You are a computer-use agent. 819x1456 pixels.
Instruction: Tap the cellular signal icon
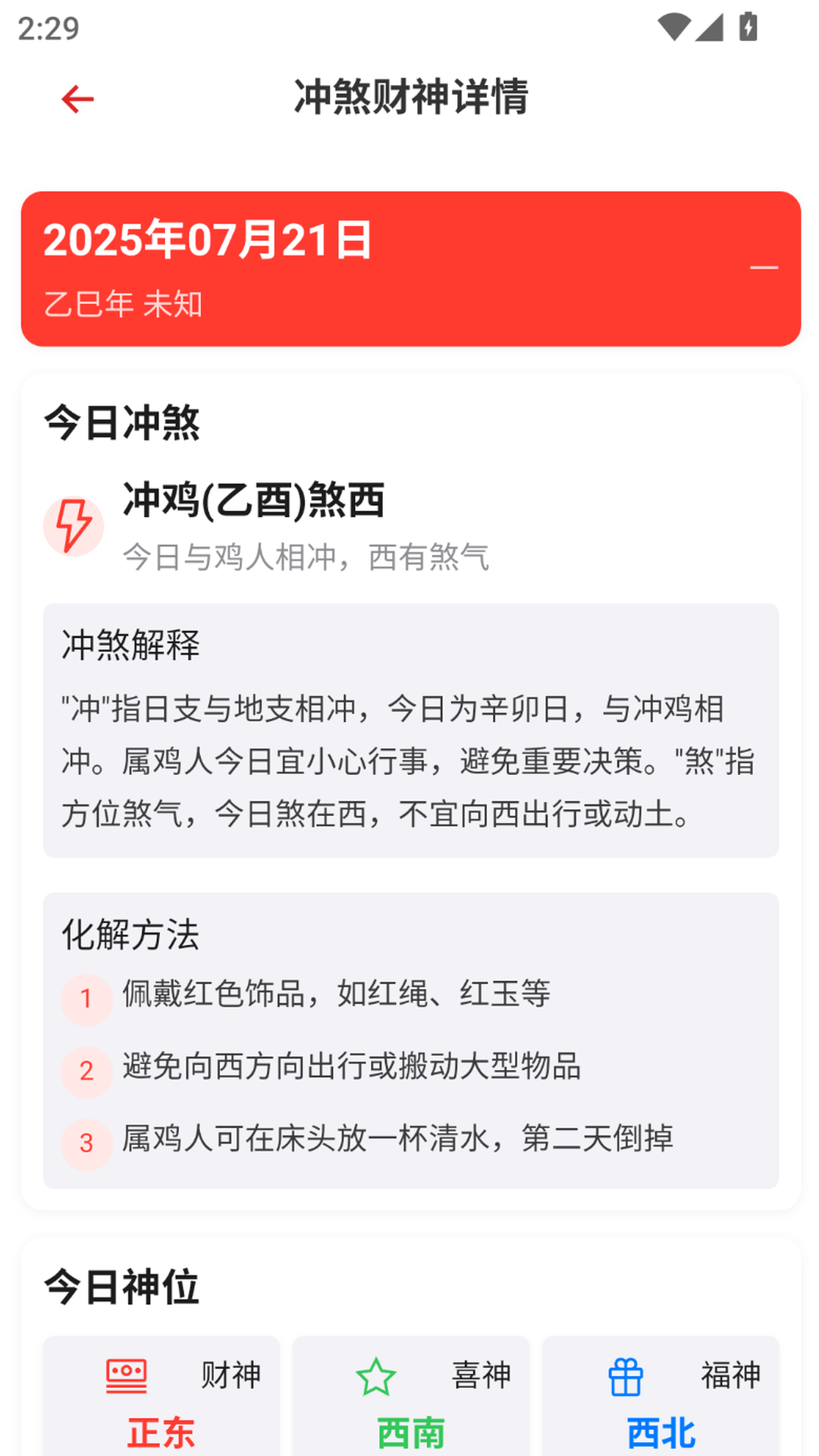coord(708,27)
